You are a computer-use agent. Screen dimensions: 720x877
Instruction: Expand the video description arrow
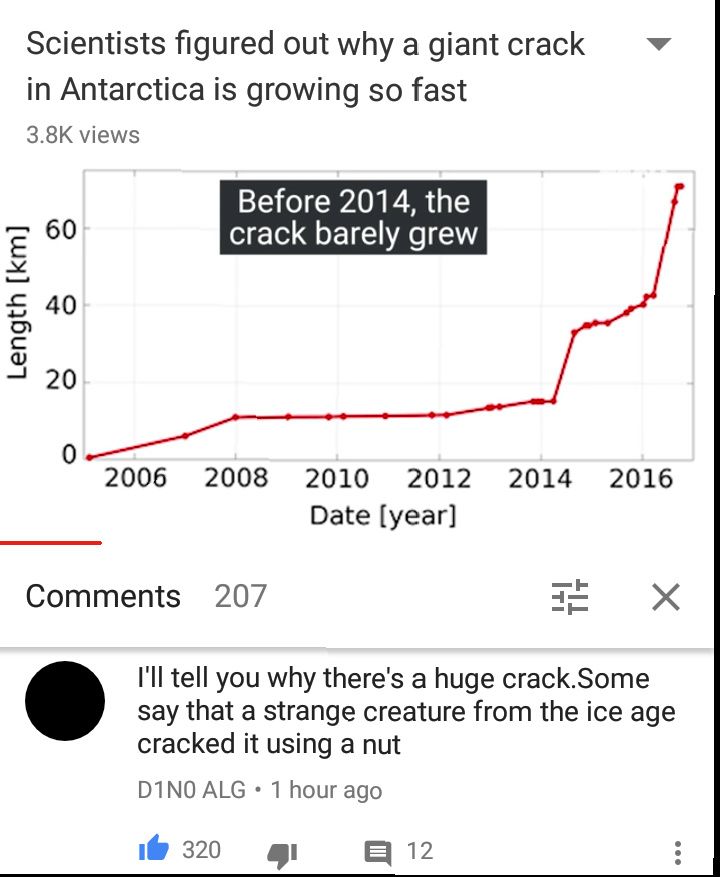(657, 45)
